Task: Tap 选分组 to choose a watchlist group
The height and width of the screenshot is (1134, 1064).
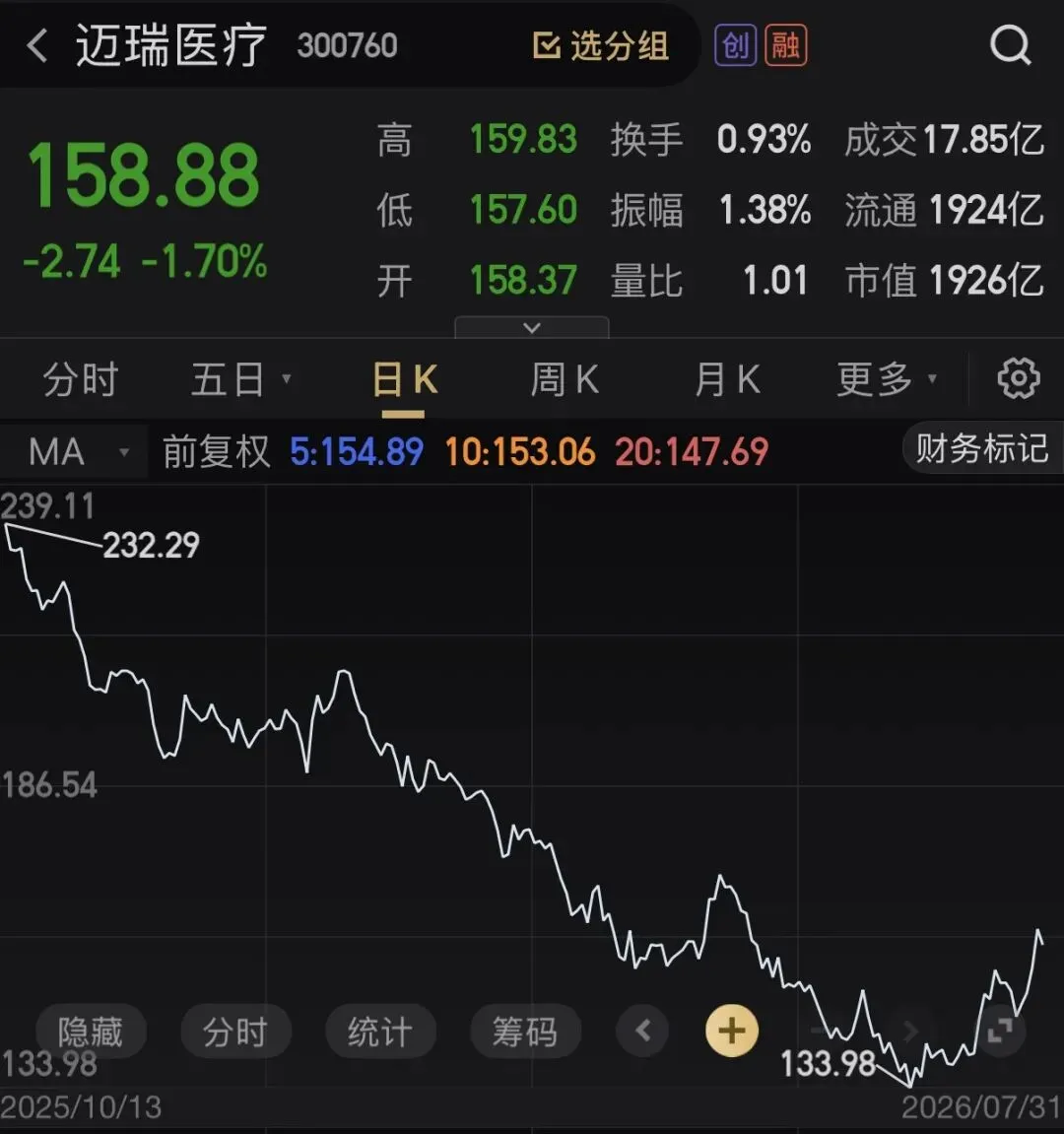Action: click(601, 46)
